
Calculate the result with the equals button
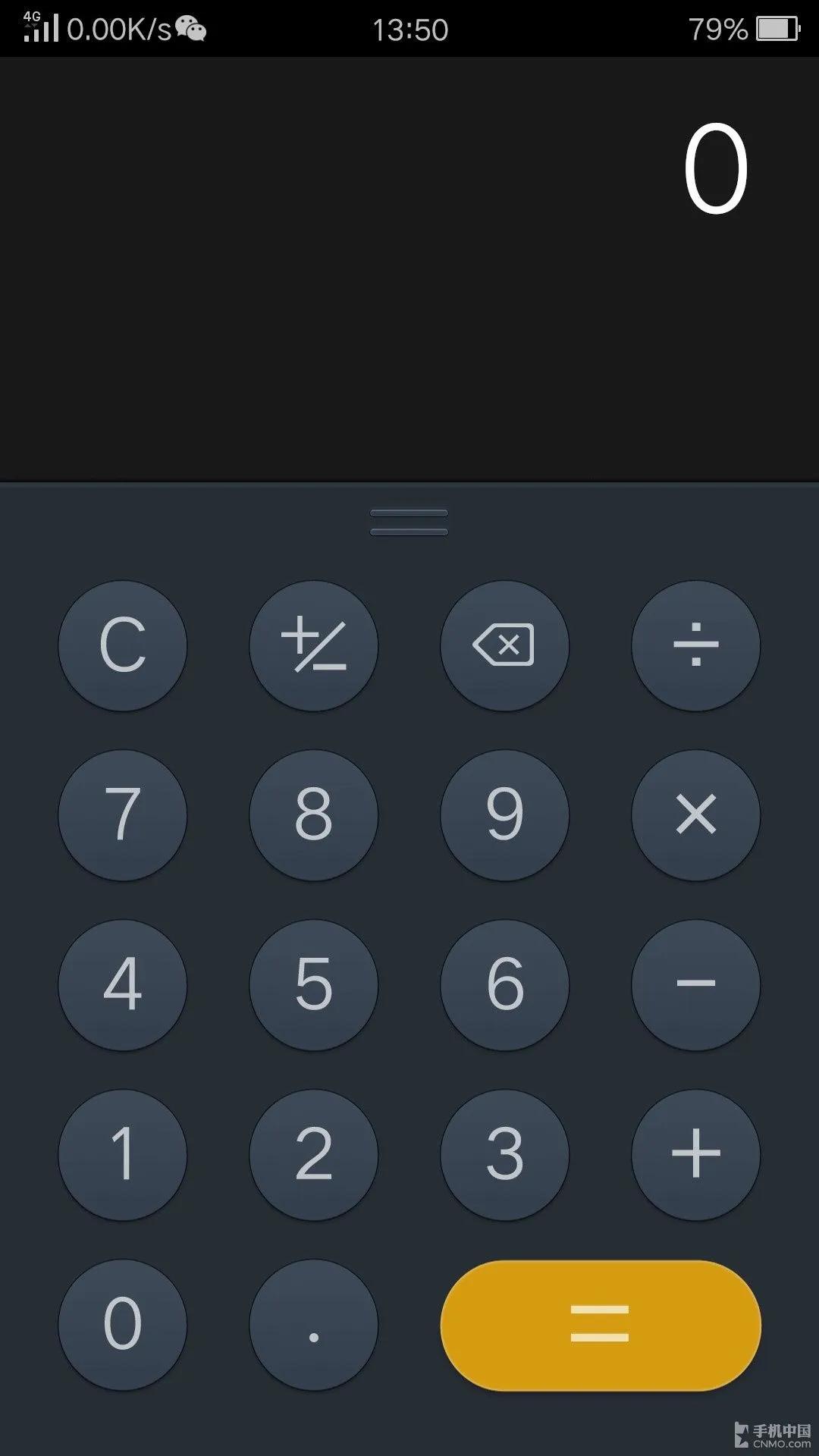coord(600,1324)
